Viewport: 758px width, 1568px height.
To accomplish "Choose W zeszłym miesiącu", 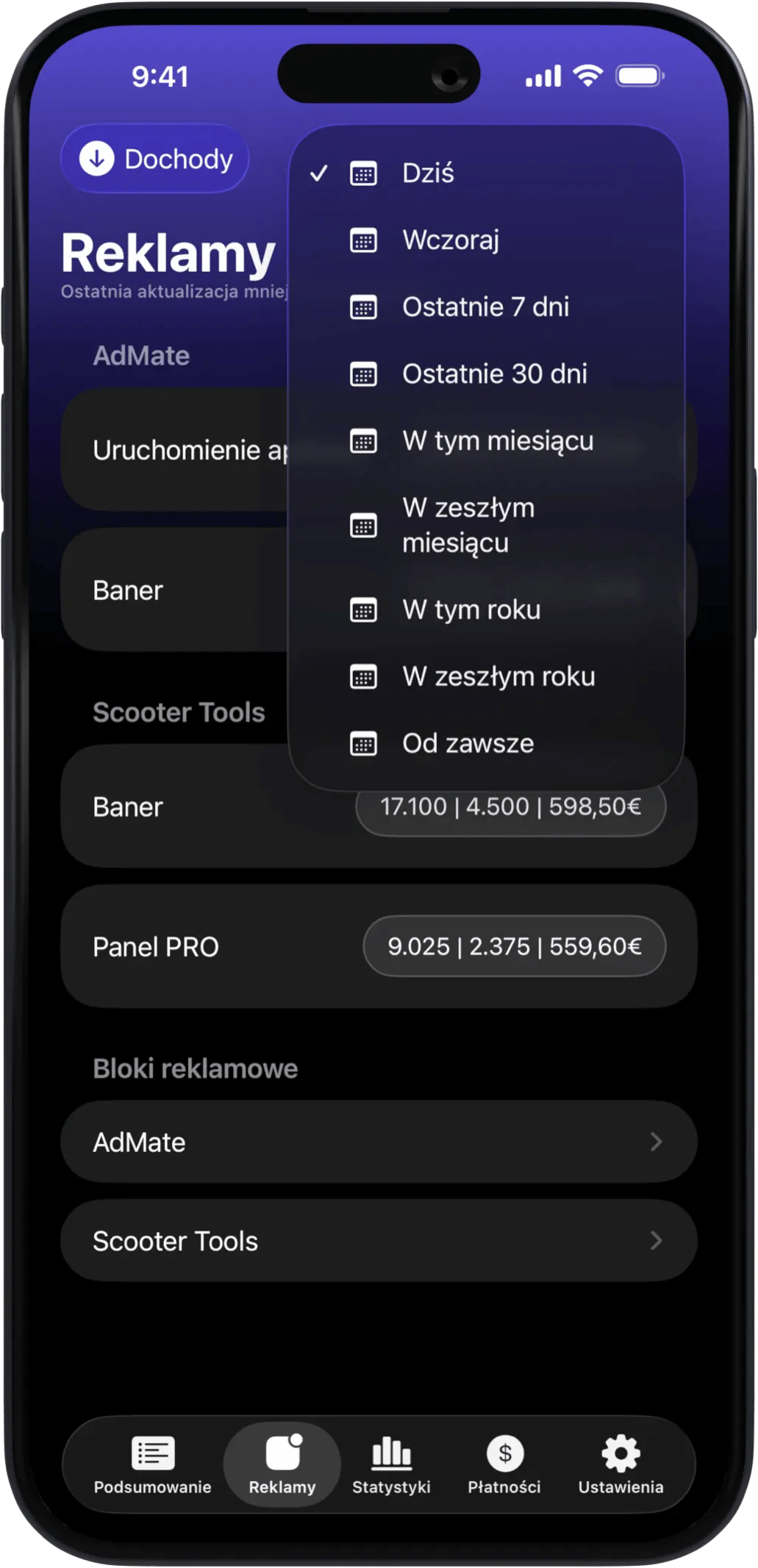I will (485, 525).
